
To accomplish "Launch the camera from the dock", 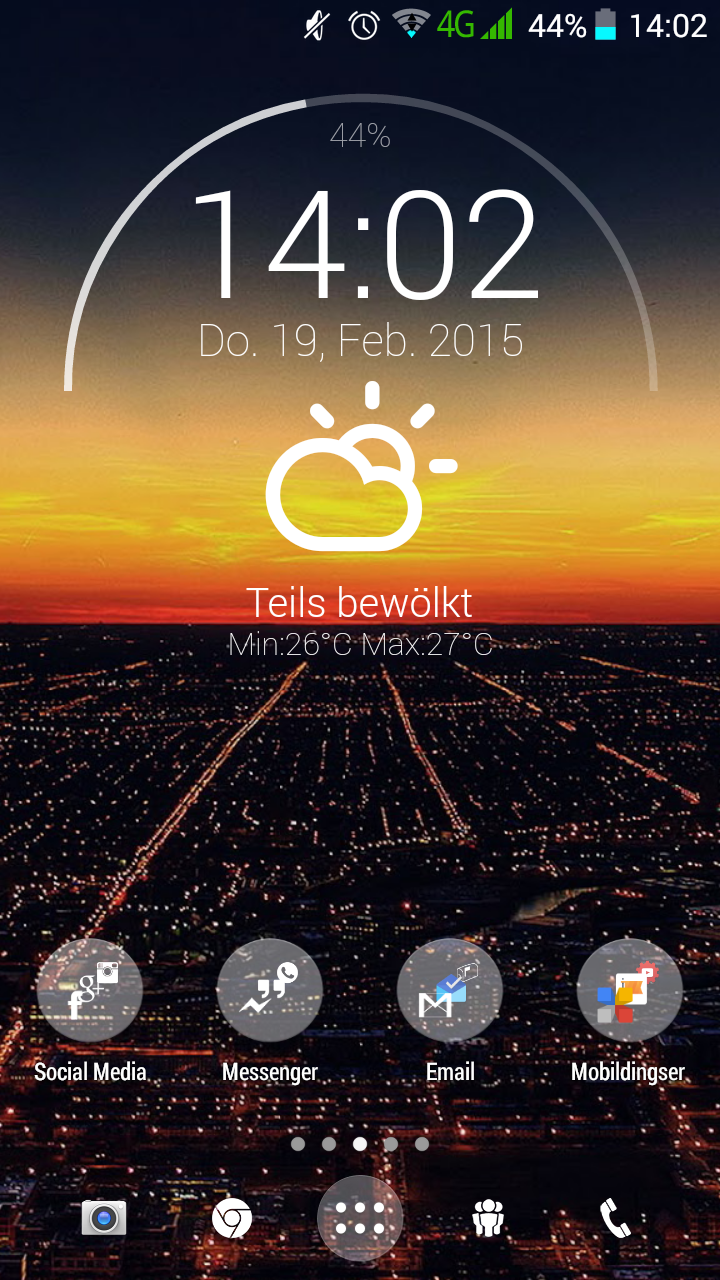I will click(x=104, y=1218).
